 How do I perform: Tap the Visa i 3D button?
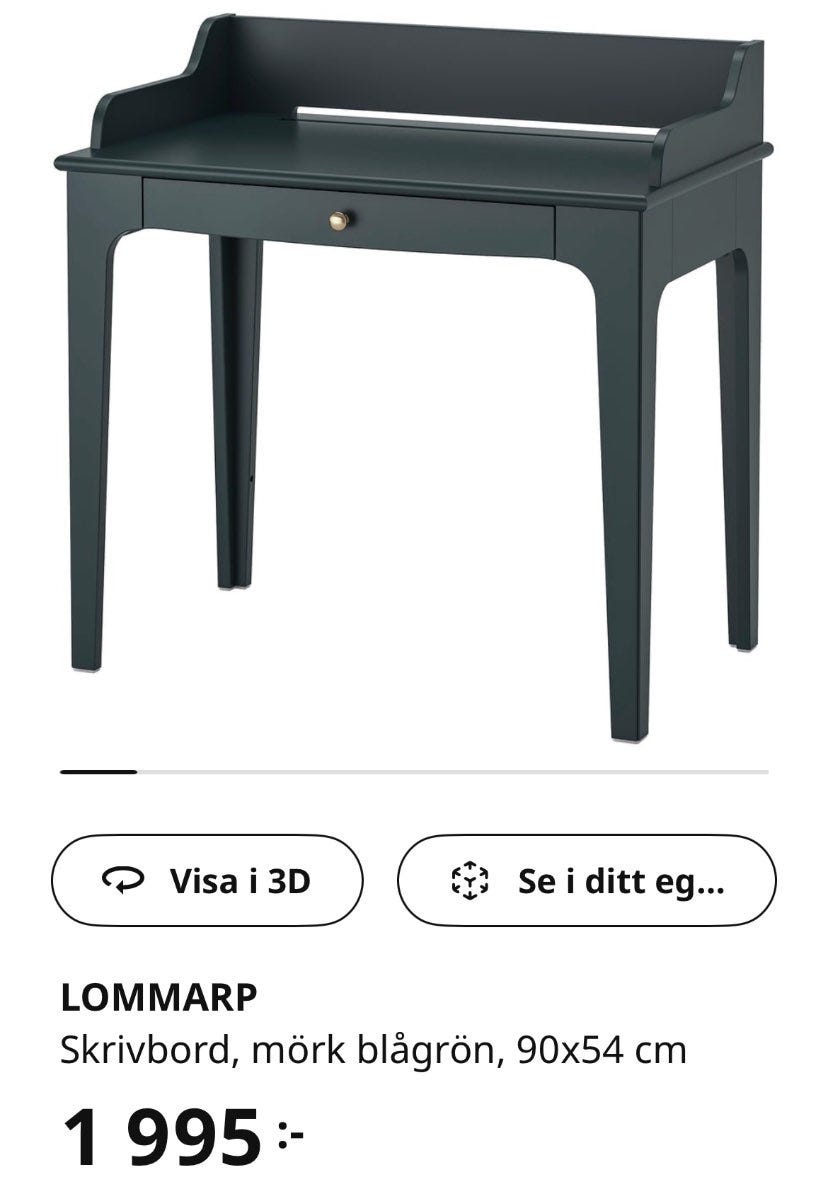pos(207,881)
